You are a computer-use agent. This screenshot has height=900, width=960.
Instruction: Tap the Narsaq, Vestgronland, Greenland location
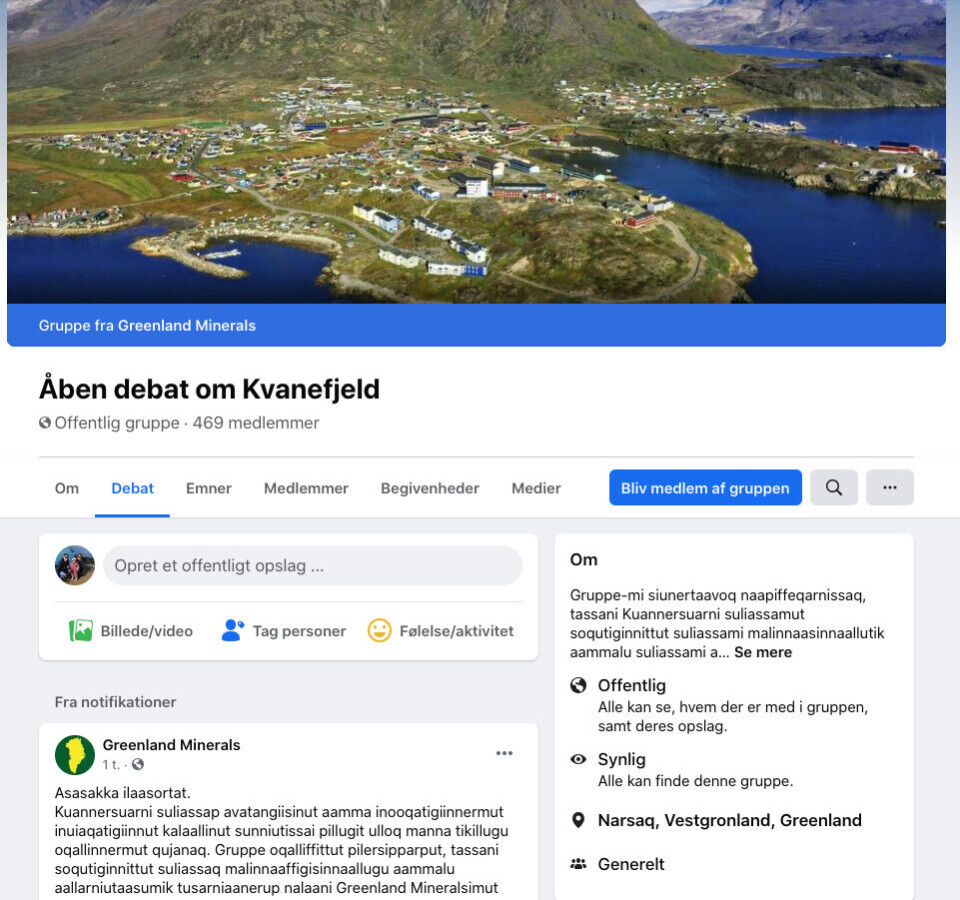pyautogui.click(x=728, y=820)
